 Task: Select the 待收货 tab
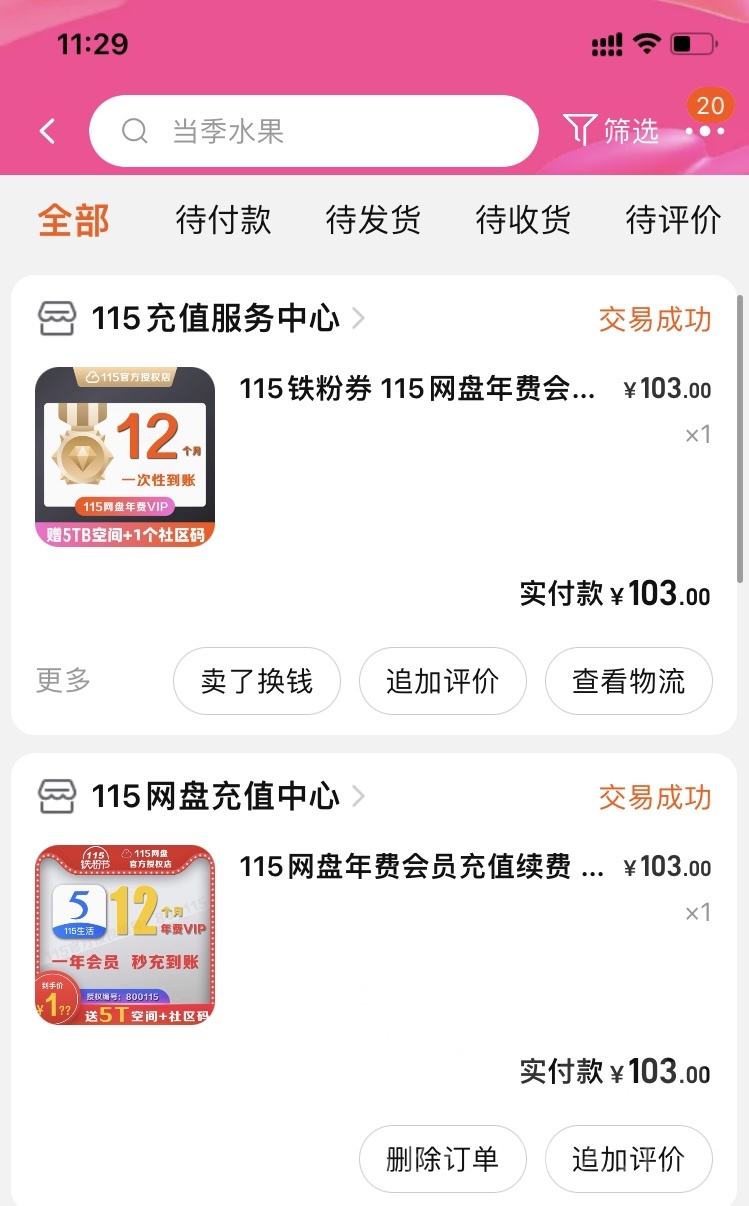tap(522, 220)
